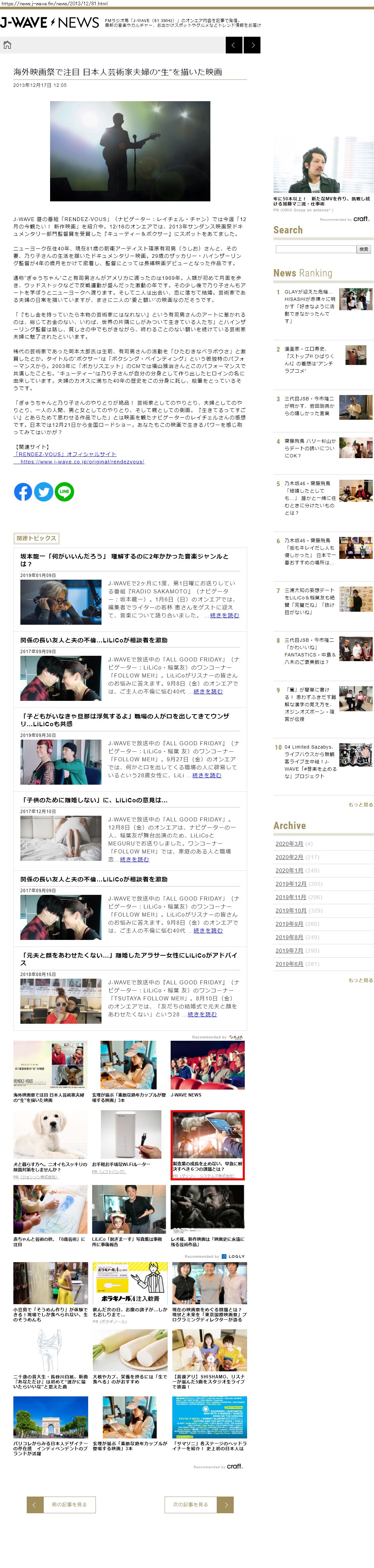The image size is (374, 1568).
Task: Go to the home page icon
Action: click(7, 44)
